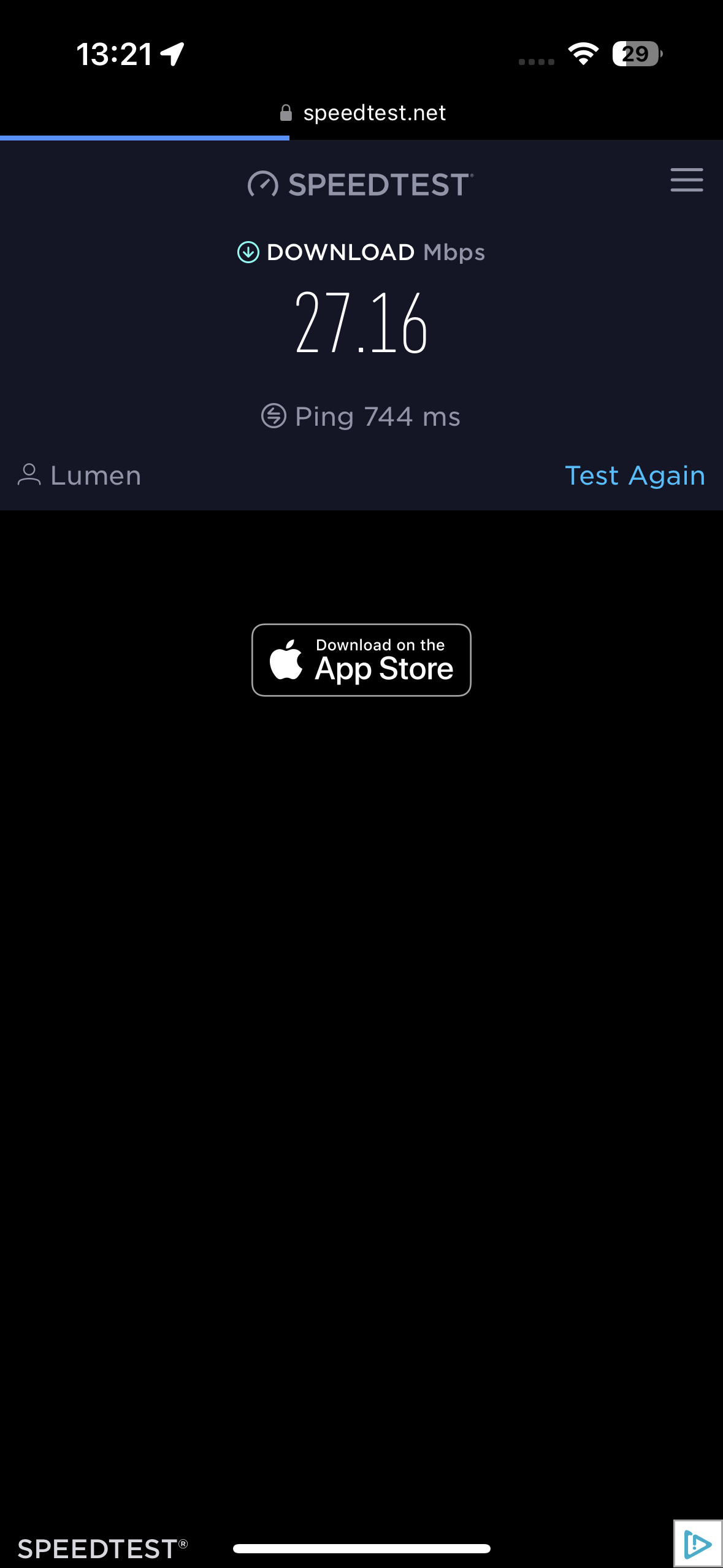Tap the speedtest.net address bar
The width and height of the screenshot is (723, 1568).
pos(362,113)
